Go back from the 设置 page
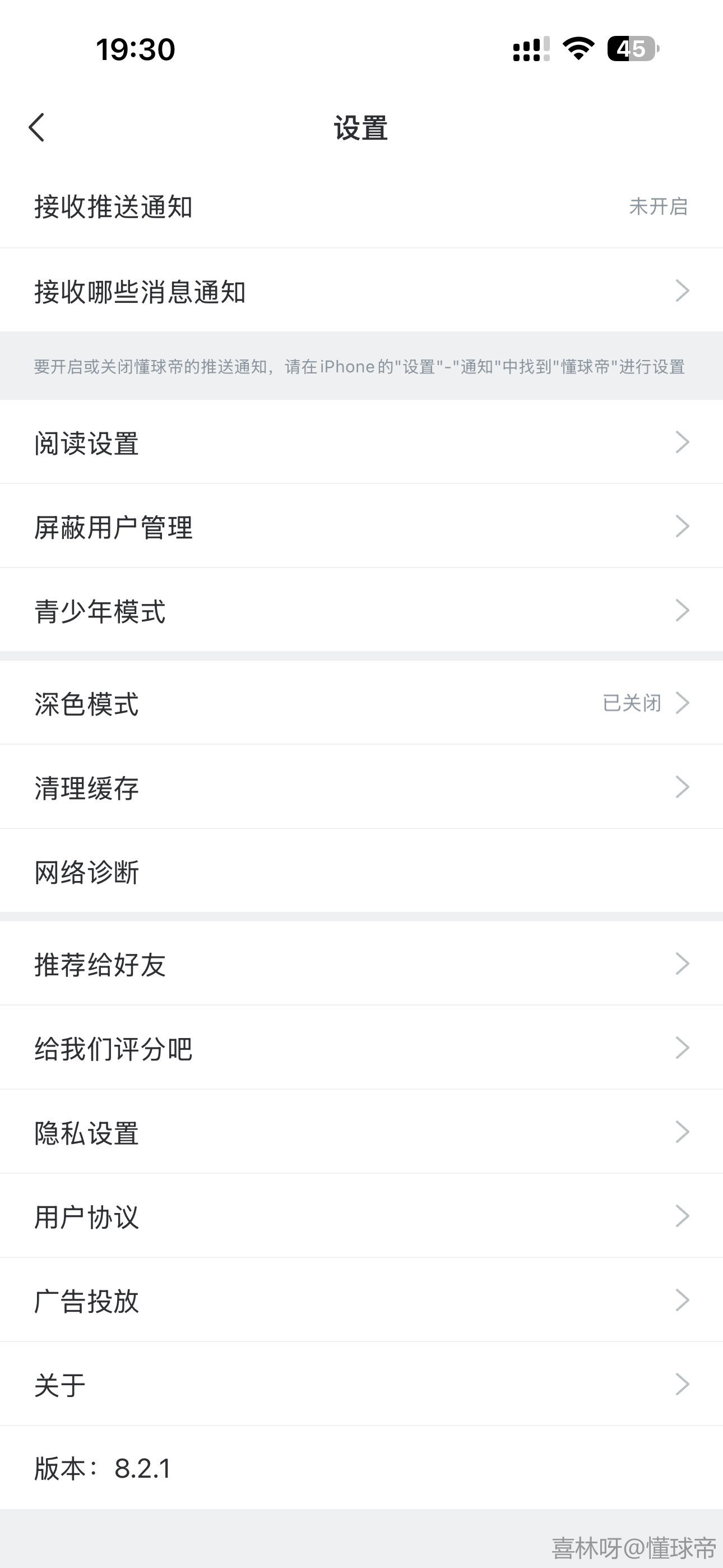Image resolution: width=723 pixels, height=1568 pixels. (x=37, y=128)
